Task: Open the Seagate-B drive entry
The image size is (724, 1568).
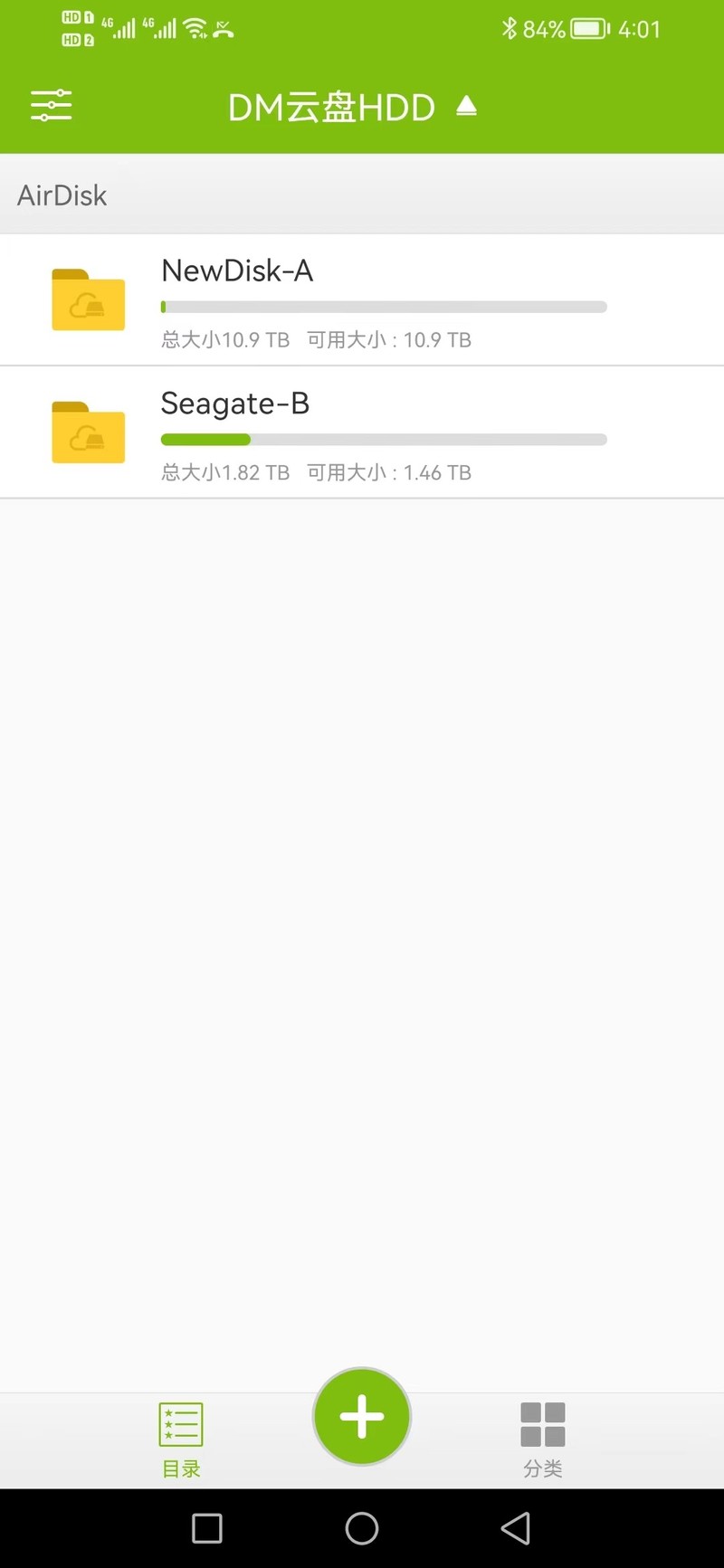Action: 362,432
